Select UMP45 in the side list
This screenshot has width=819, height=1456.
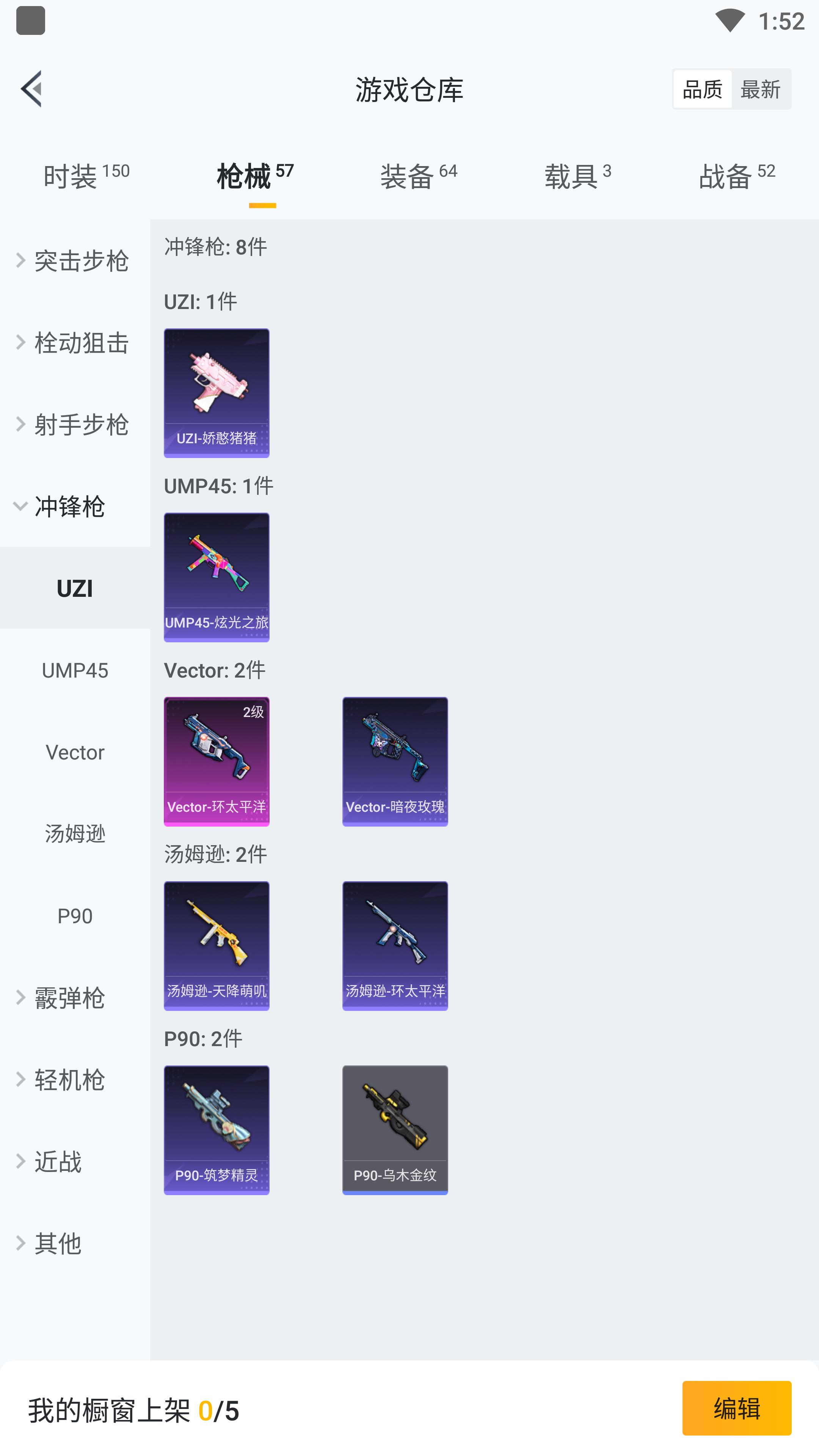[75, 670]
